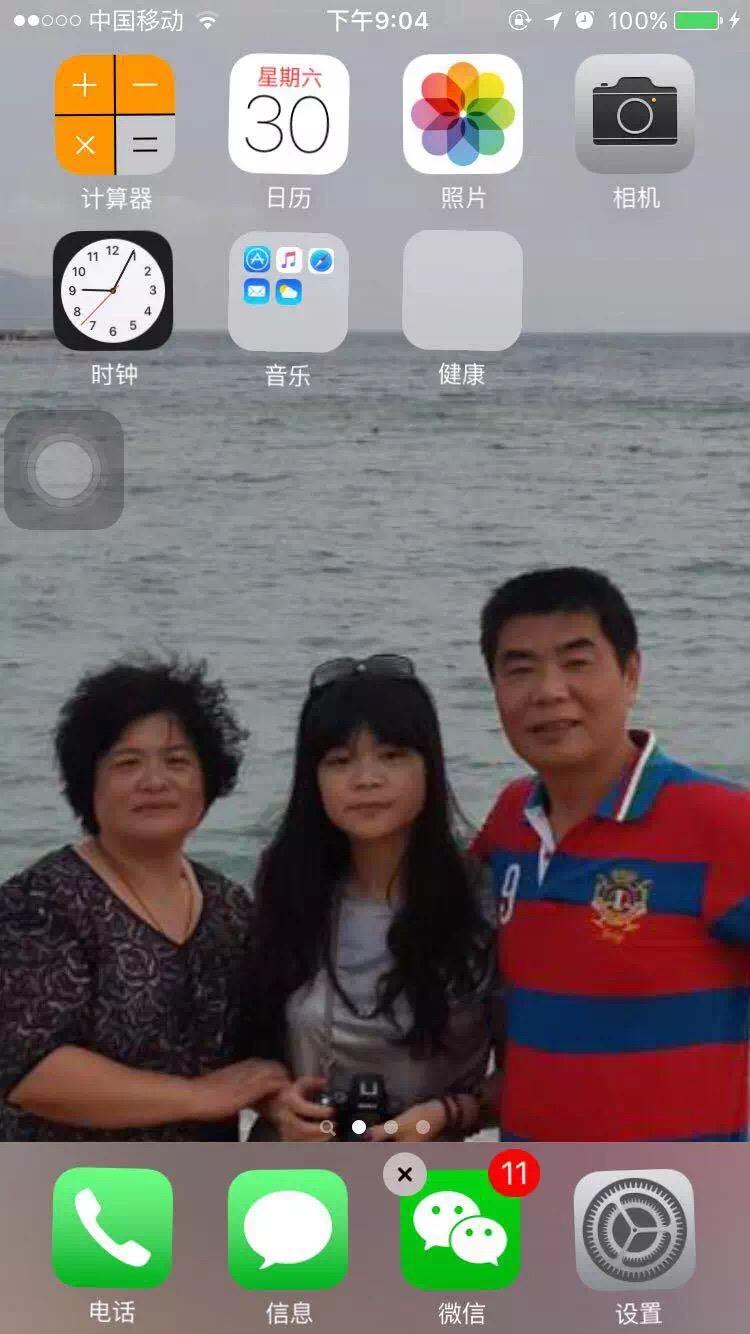Tap the home screen page indicator dots

pyautogui.click(x=375, y=1127)
